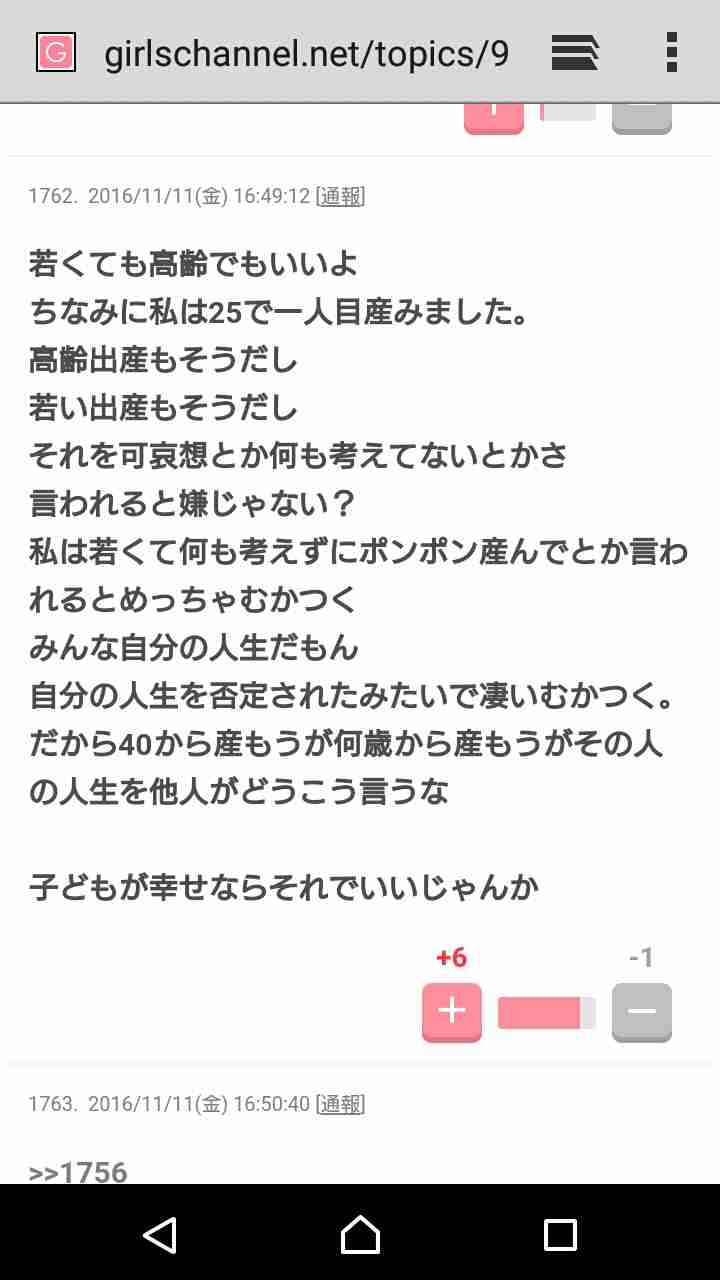Viewport: 720px width, 1280px height.
Task: Upvote comment 1762 with the pink plus button
Action: 451,1012
